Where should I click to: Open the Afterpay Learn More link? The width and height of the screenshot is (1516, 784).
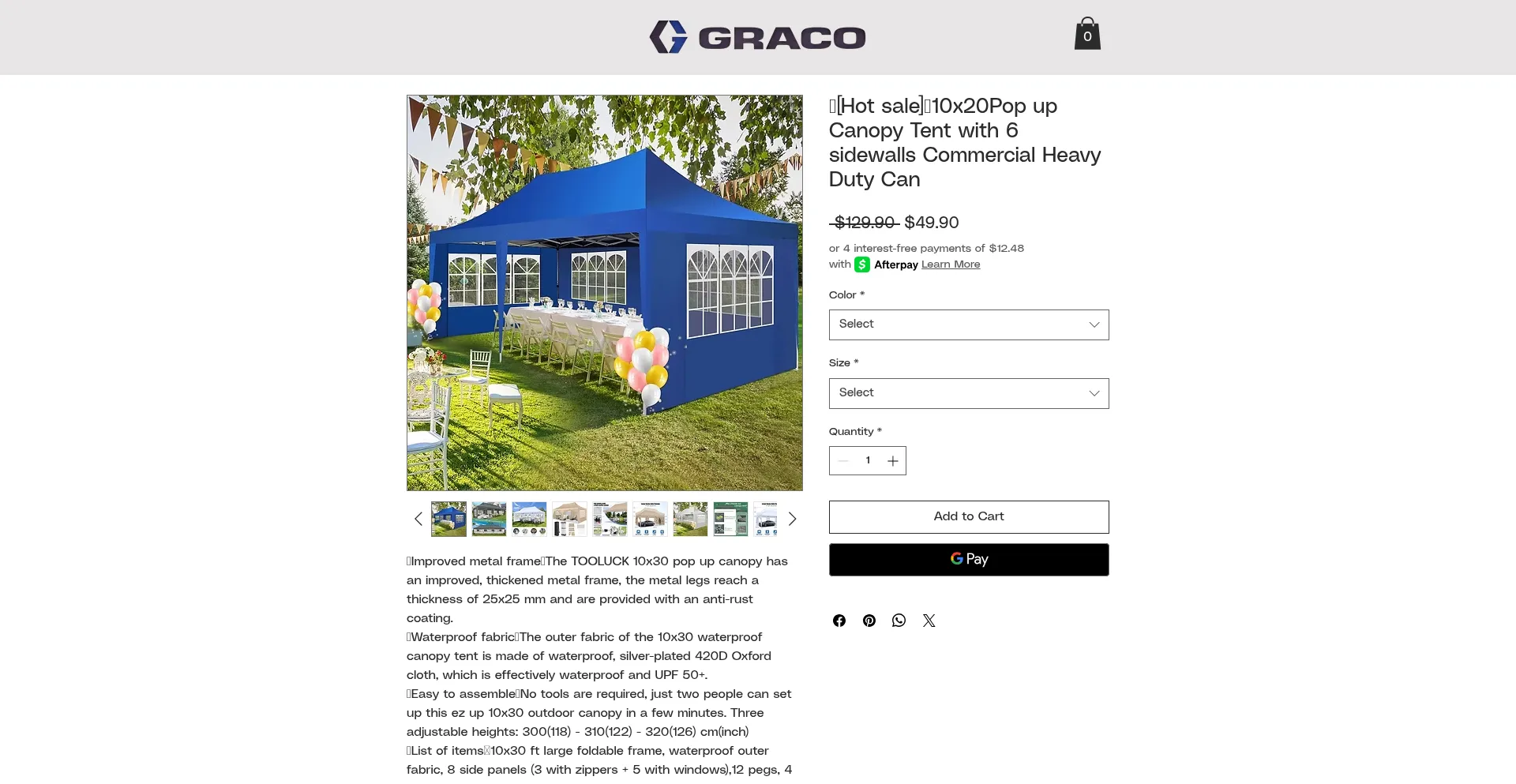pos(950,264)
